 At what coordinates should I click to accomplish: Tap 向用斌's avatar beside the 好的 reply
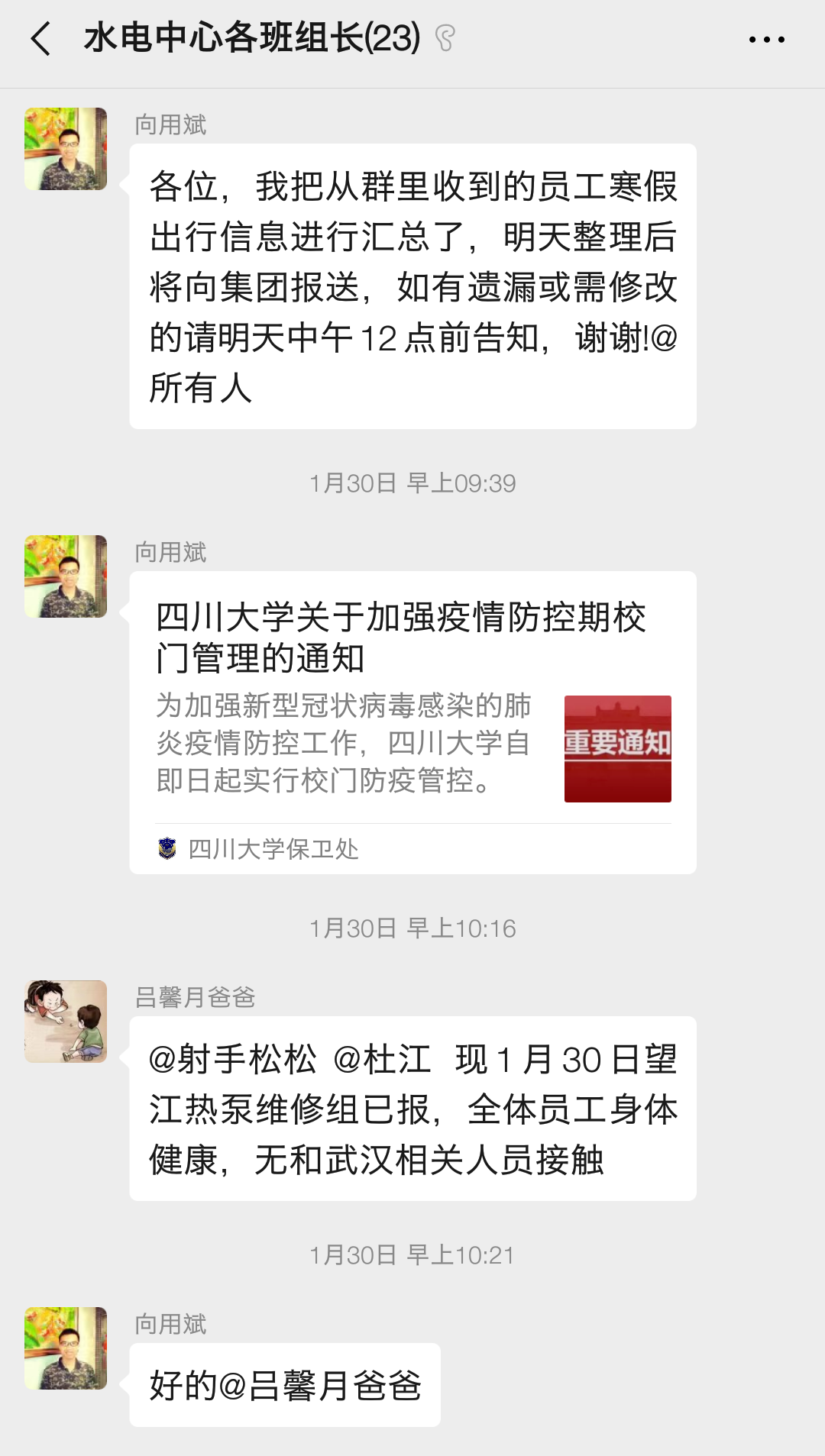coord(66,1348)
